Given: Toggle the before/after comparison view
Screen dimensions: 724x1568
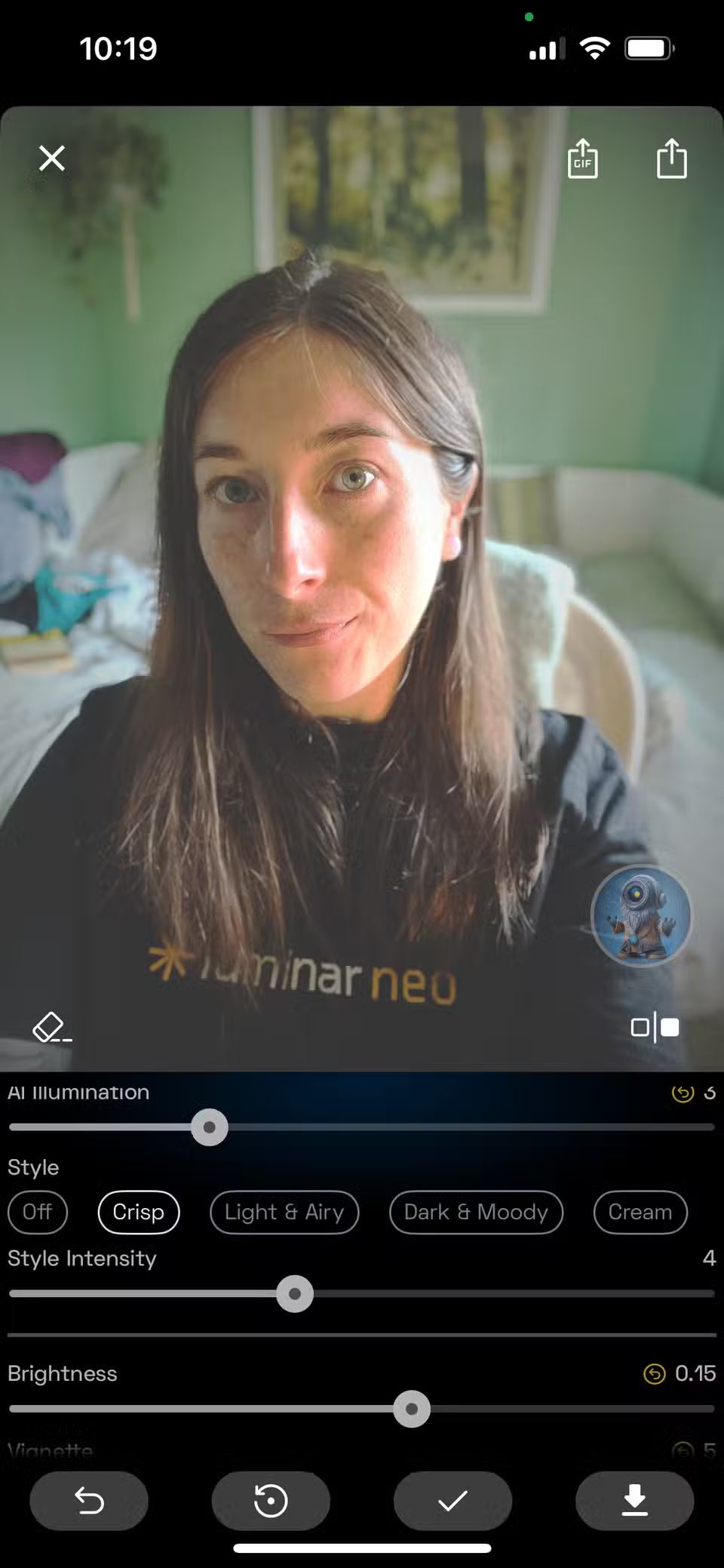Looking at the screenshot, I should [655, 1028].
